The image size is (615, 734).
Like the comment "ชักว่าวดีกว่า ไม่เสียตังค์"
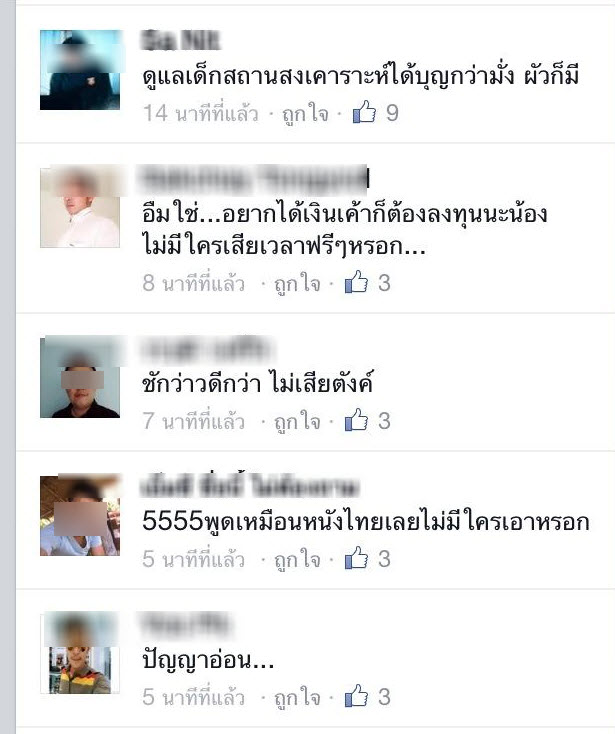tap(300, 421)
